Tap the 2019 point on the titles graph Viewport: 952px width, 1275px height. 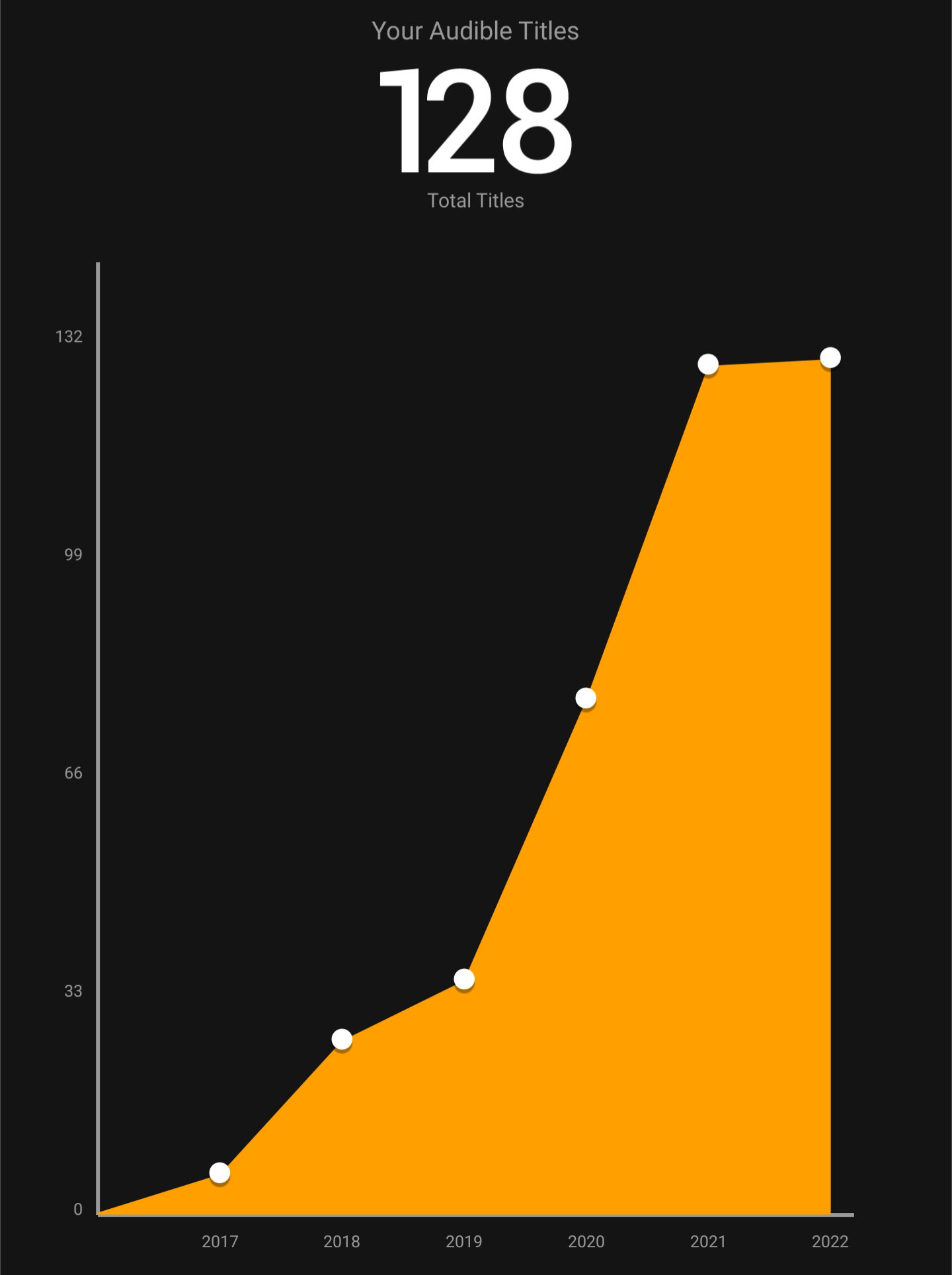click(x=464, y=979)
